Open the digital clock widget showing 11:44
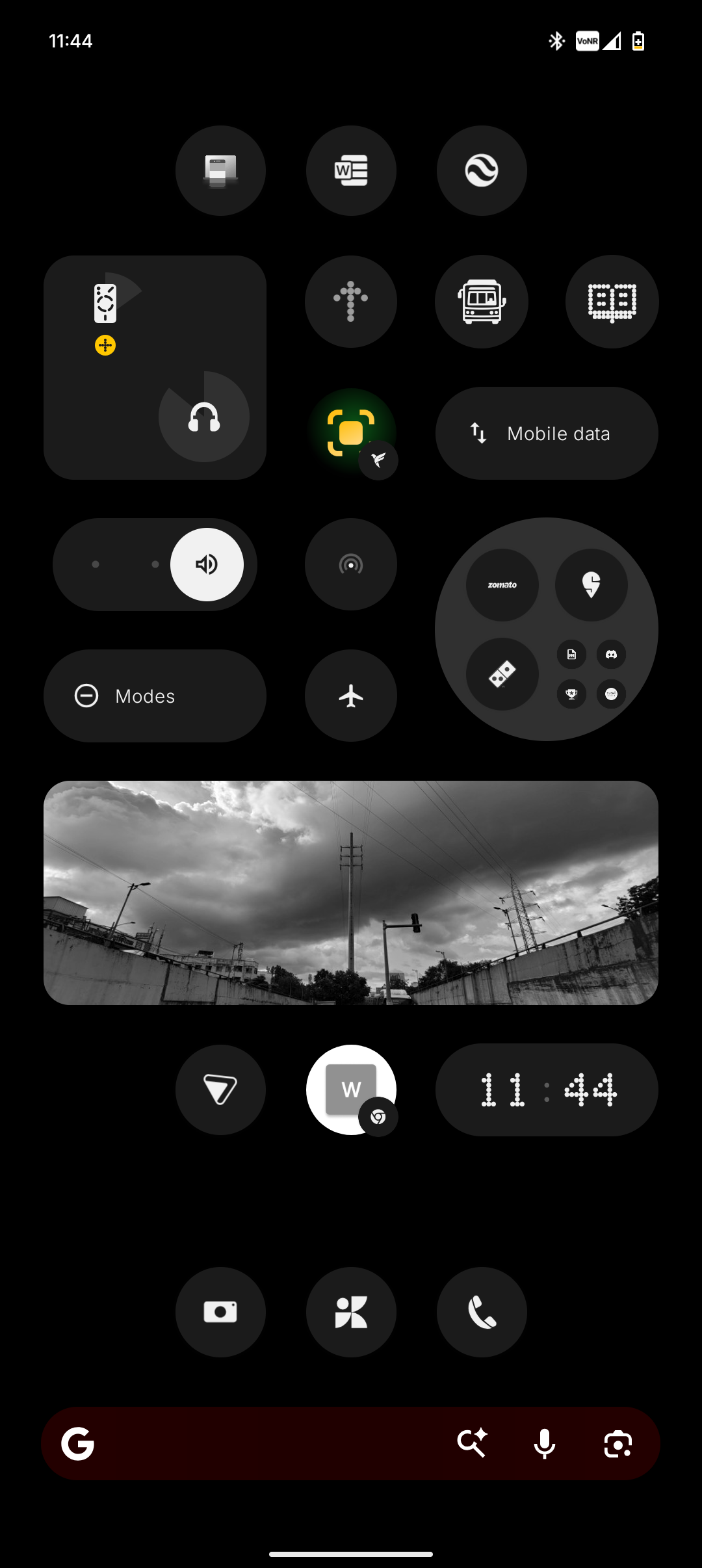Image resolution: width=702 pixels, height=1568 pixels. [x=547, y=1090]
